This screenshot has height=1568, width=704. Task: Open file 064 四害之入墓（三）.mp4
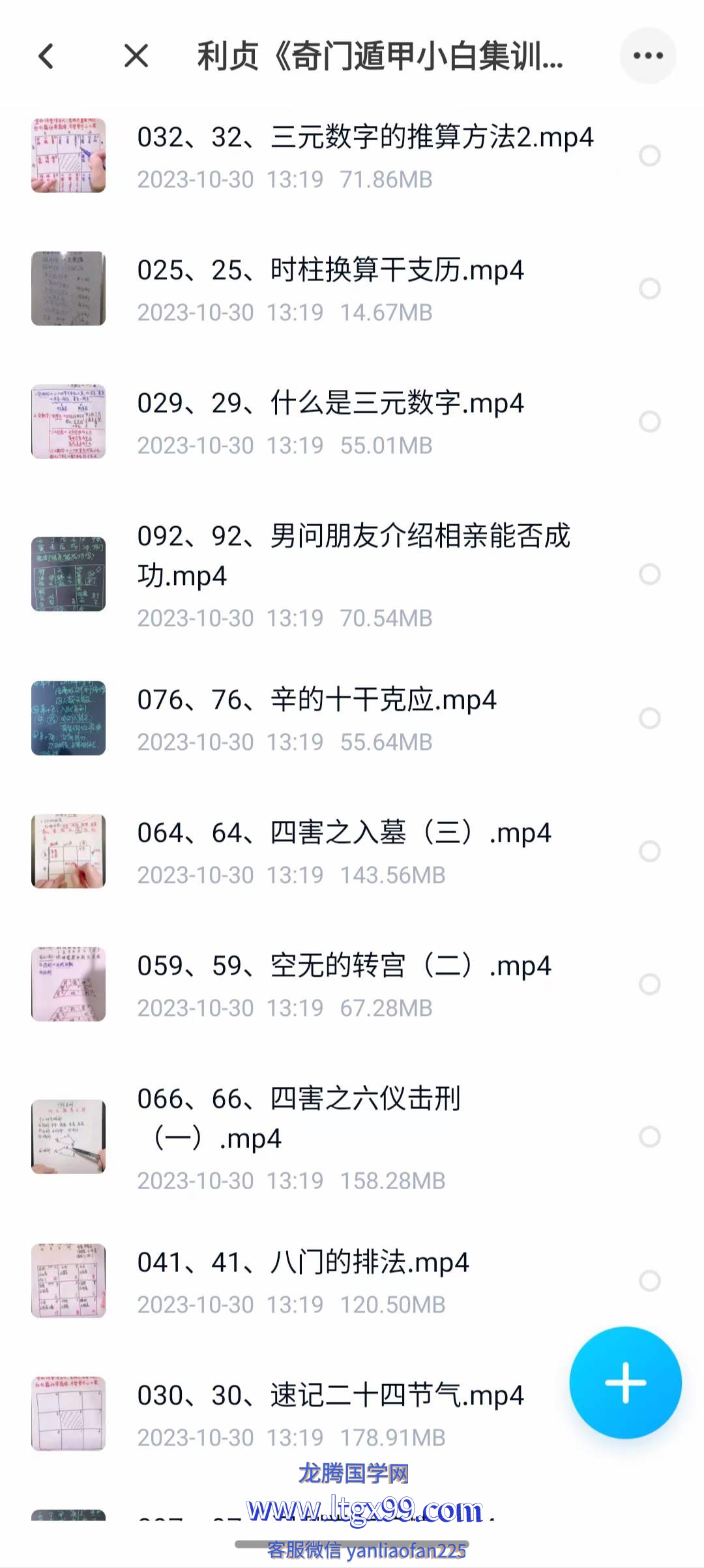(x=344, y=833)
